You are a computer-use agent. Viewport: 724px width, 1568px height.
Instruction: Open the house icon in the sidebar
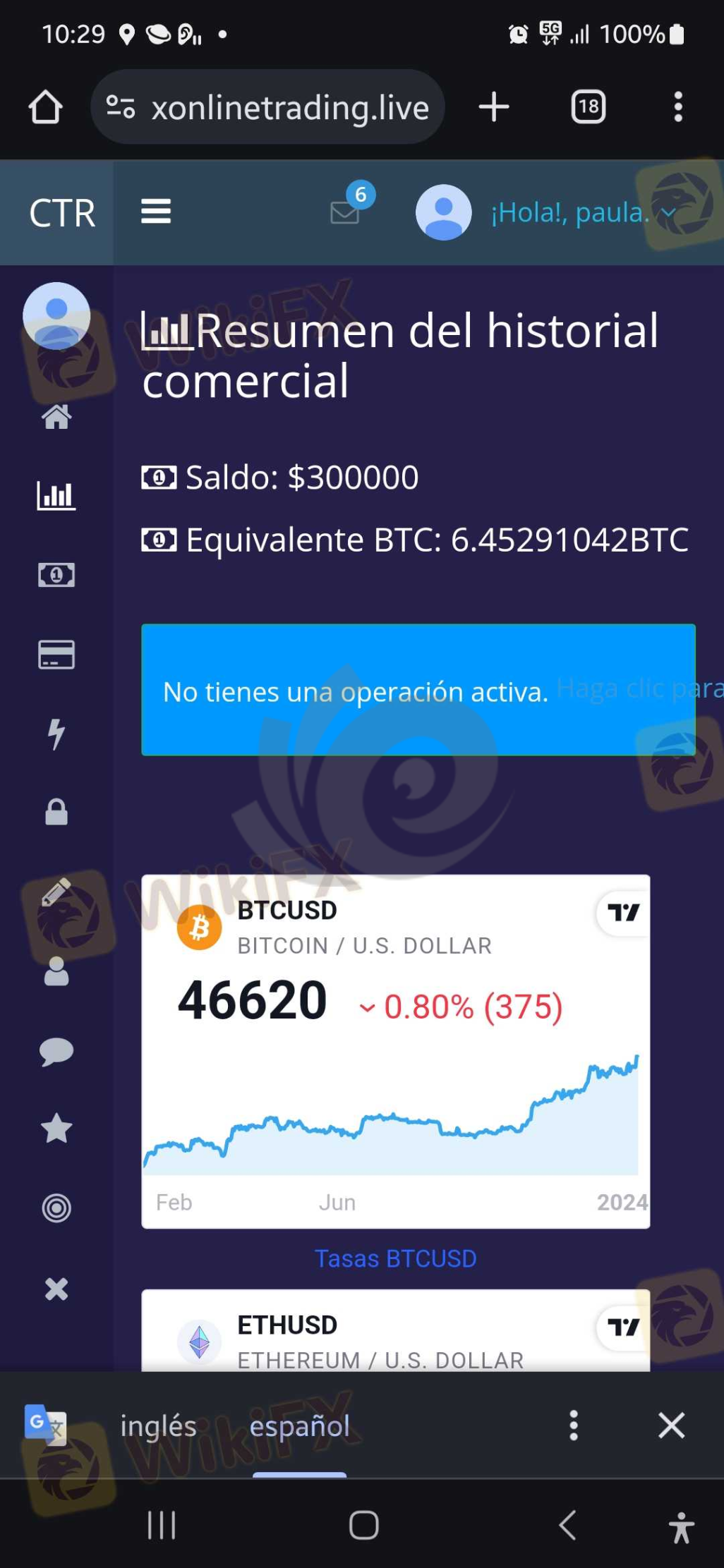point(56,417)
